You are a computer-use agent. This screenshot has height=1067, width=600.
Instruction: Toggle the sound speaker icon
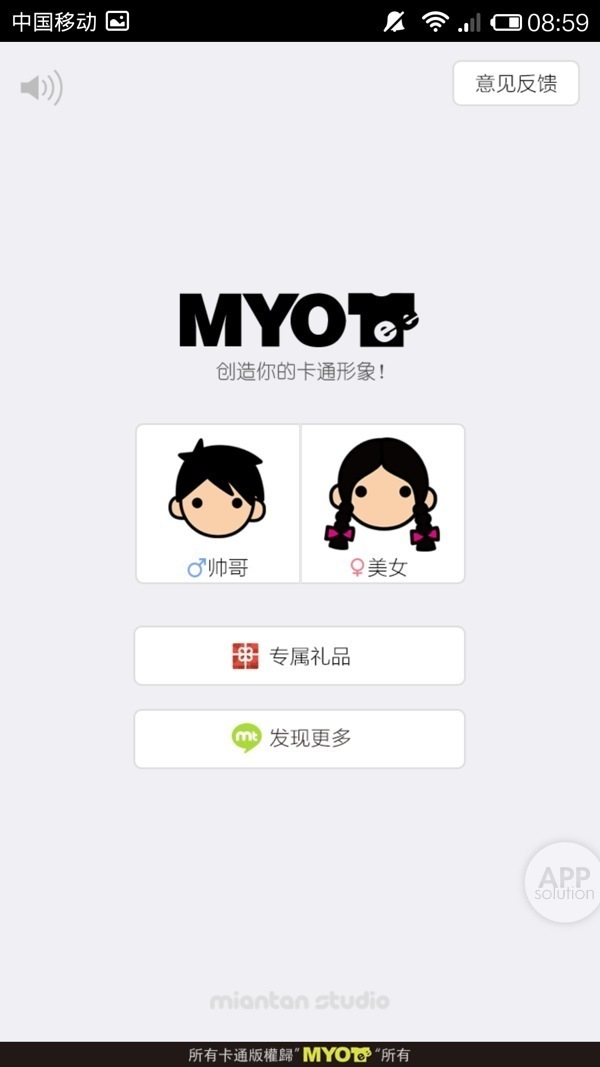41,88
